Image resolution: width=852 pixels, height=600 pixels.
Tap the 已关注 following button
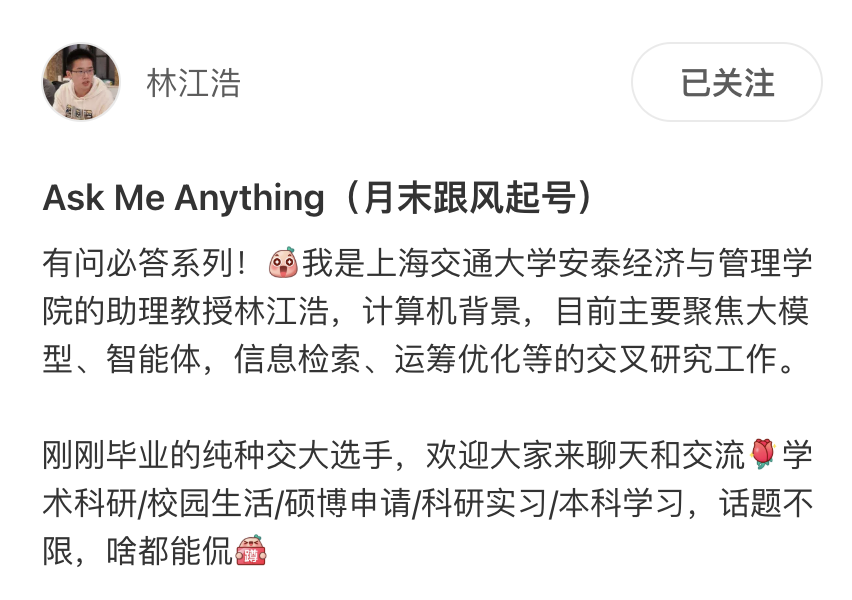click(x=727, y=82)
